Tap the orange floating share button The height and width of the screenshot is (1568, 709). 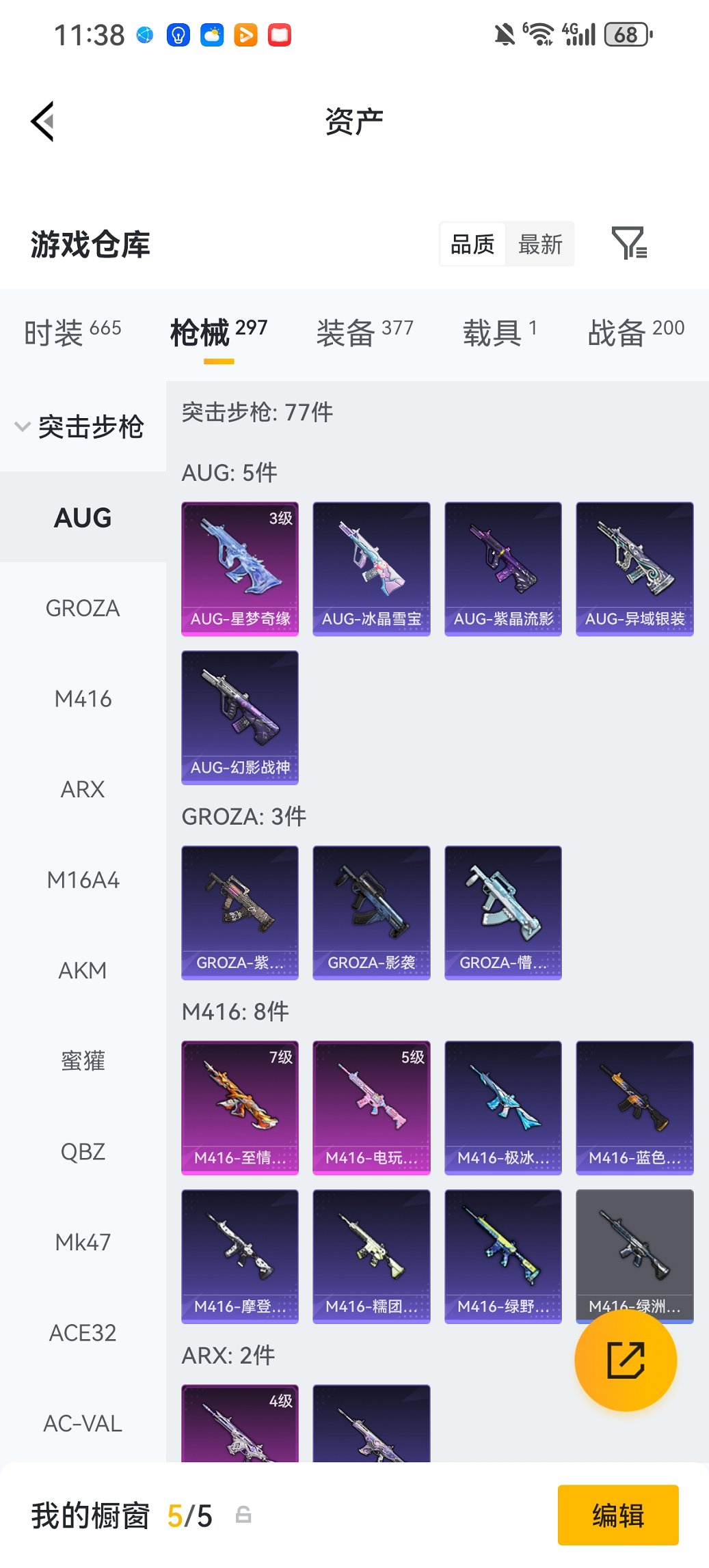click(x=626, y=1360)
